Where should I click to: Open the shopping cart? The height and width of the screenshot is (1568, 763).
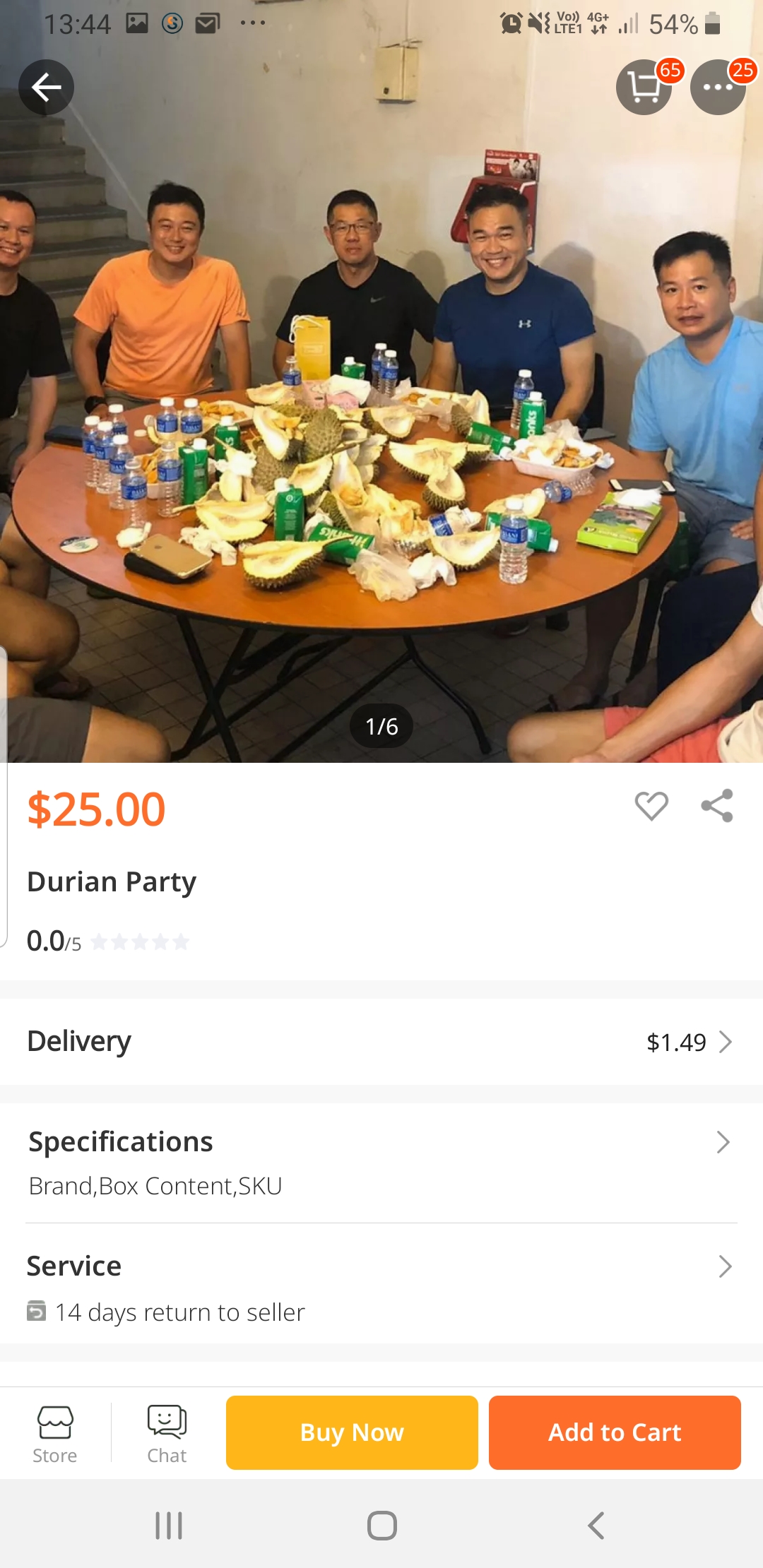[644, 88]
